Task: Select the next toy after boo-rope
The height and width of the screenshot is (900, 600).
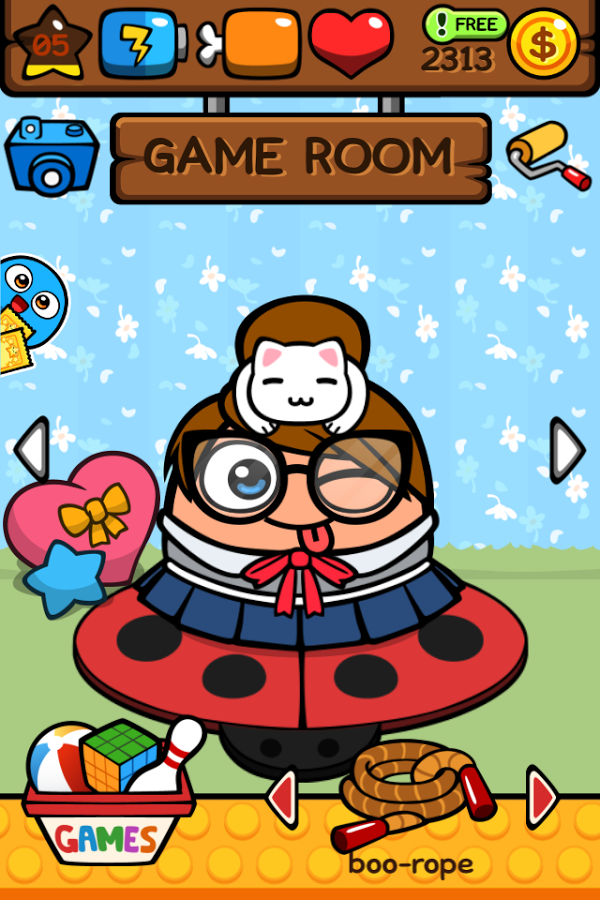Action: coord(541,797)
